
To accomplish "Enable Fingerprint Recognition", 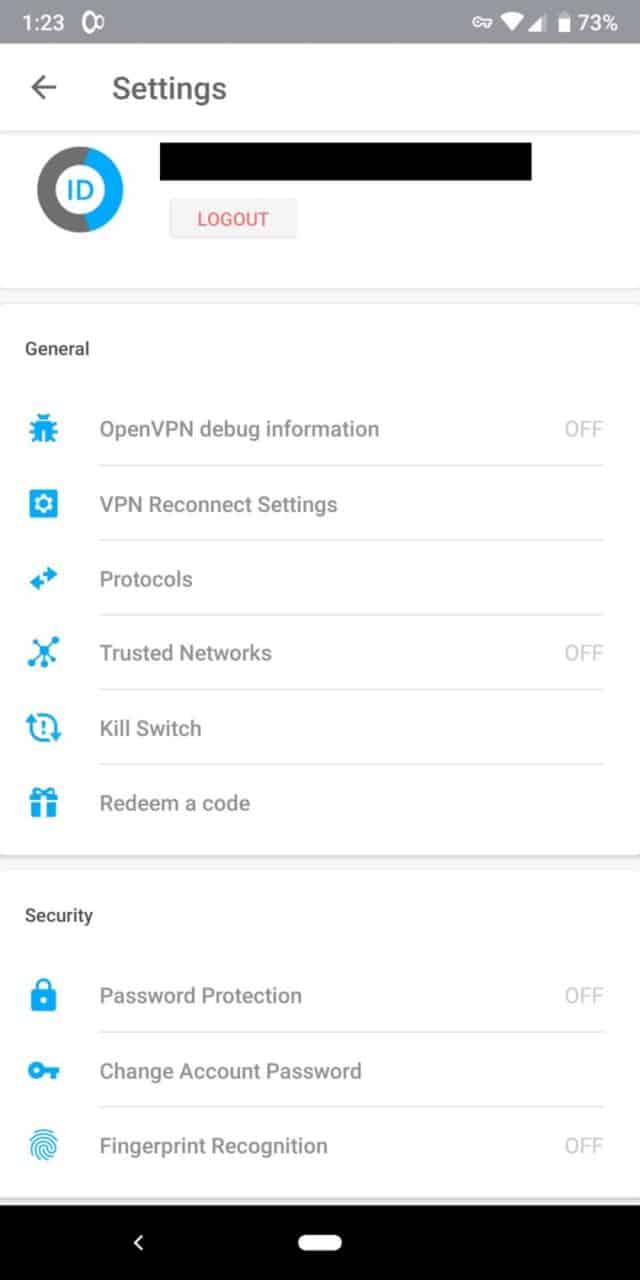I will [x=320, y=1146].
